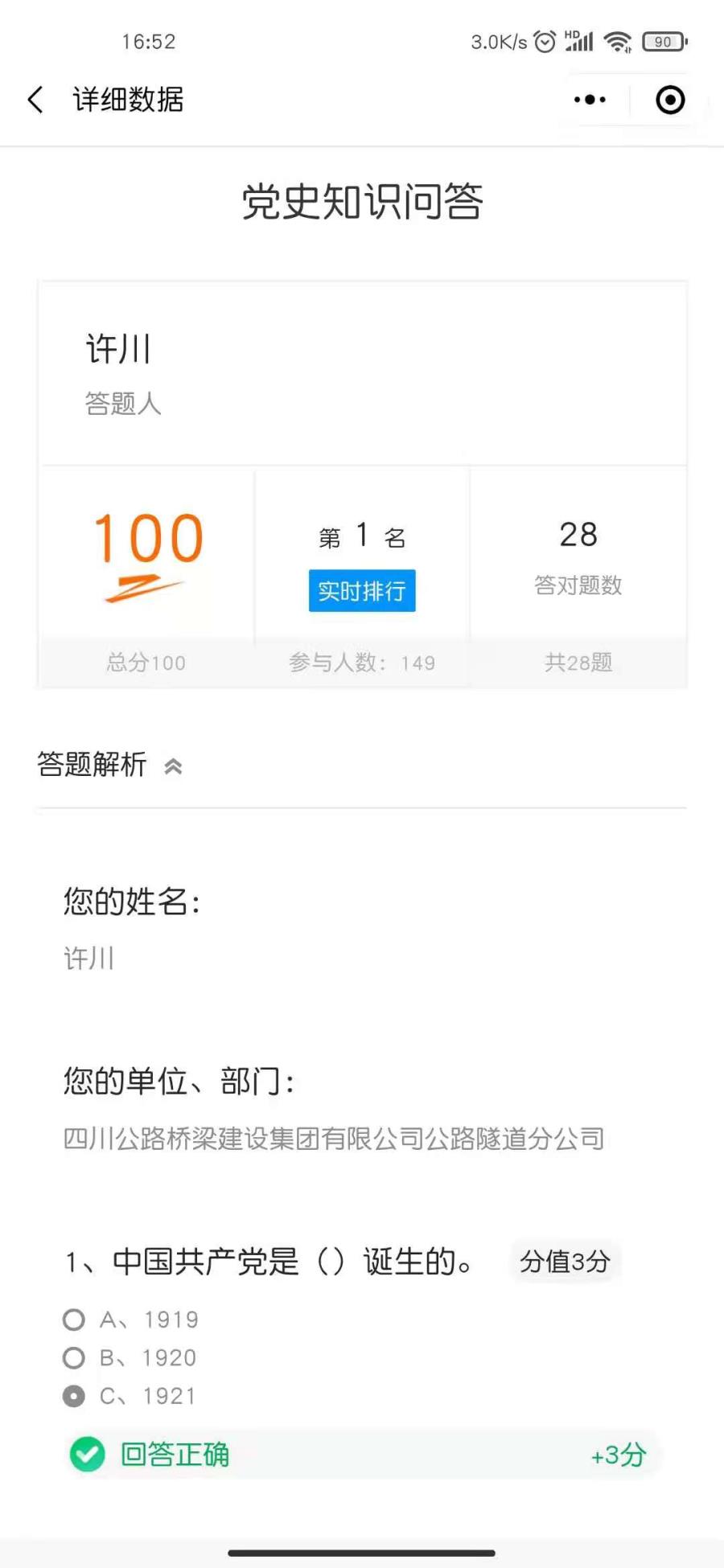This screenshot has width=724, height=1568.
Task: Close the mini program via the circle icon
Action: (x=670, y=100)
